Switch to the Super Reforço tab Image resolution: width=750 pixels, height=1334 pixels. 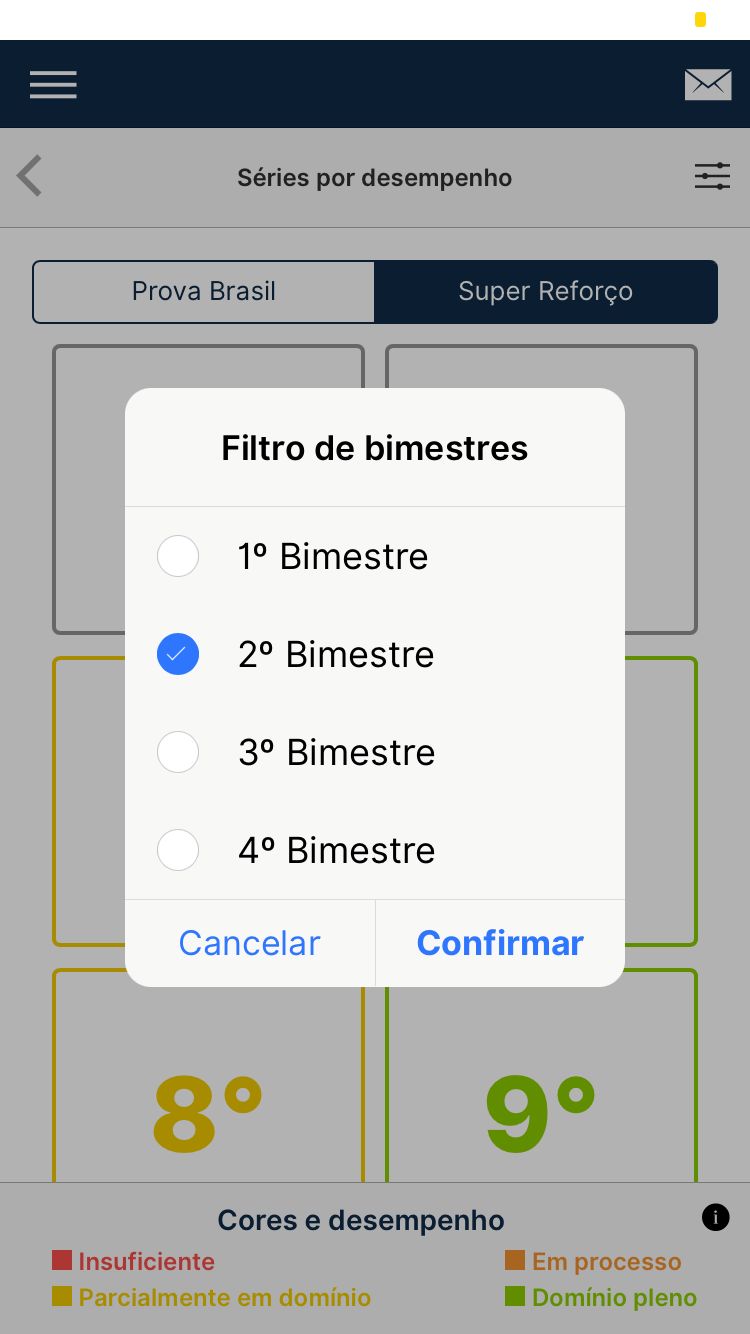pyautogui.click(x=546, y=292)
